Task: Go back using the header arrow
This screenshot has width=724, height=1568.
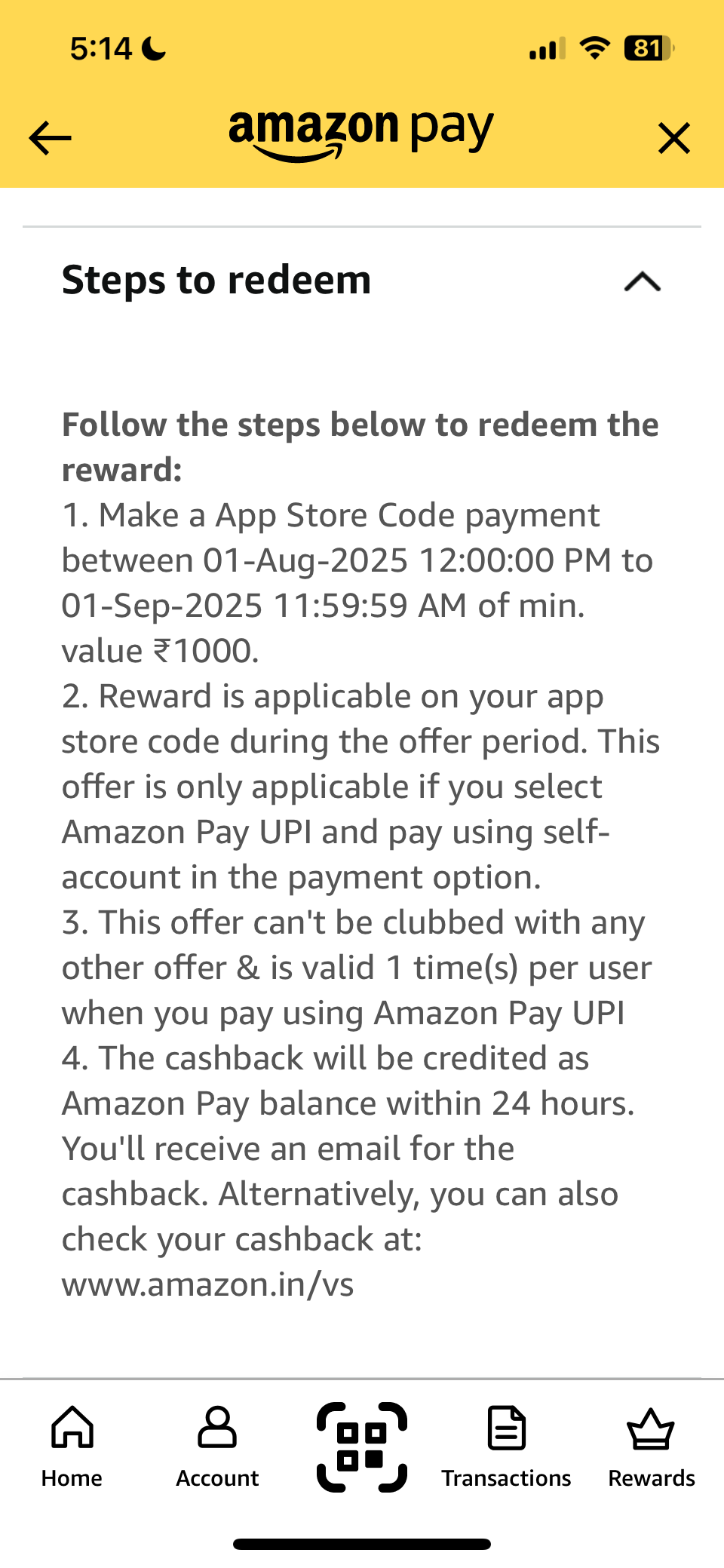Action: point(50,138)
